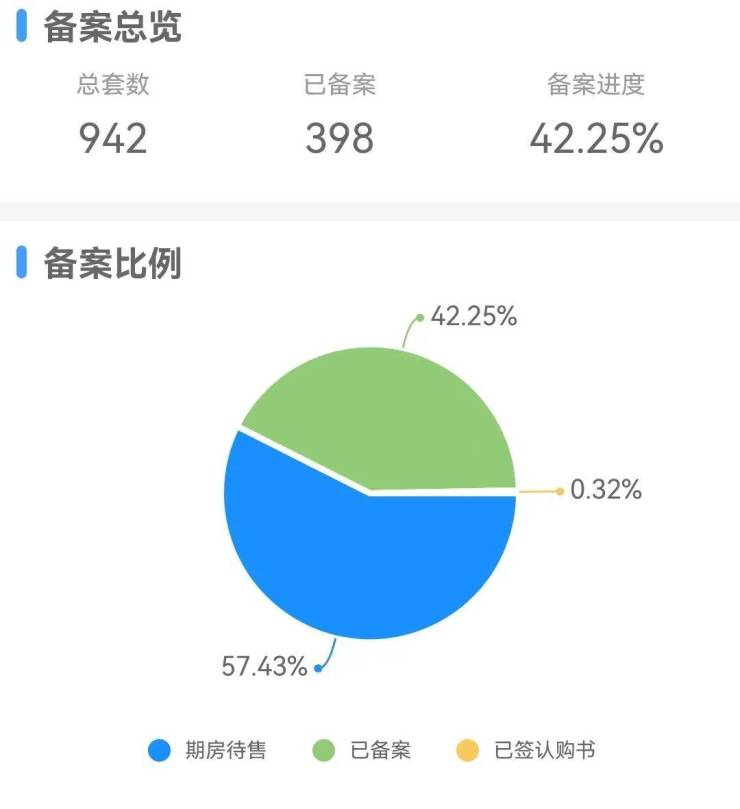Toggle the 期房待售 legend item
Viewport: 740px width, 809px height.
tap(207, 750)
